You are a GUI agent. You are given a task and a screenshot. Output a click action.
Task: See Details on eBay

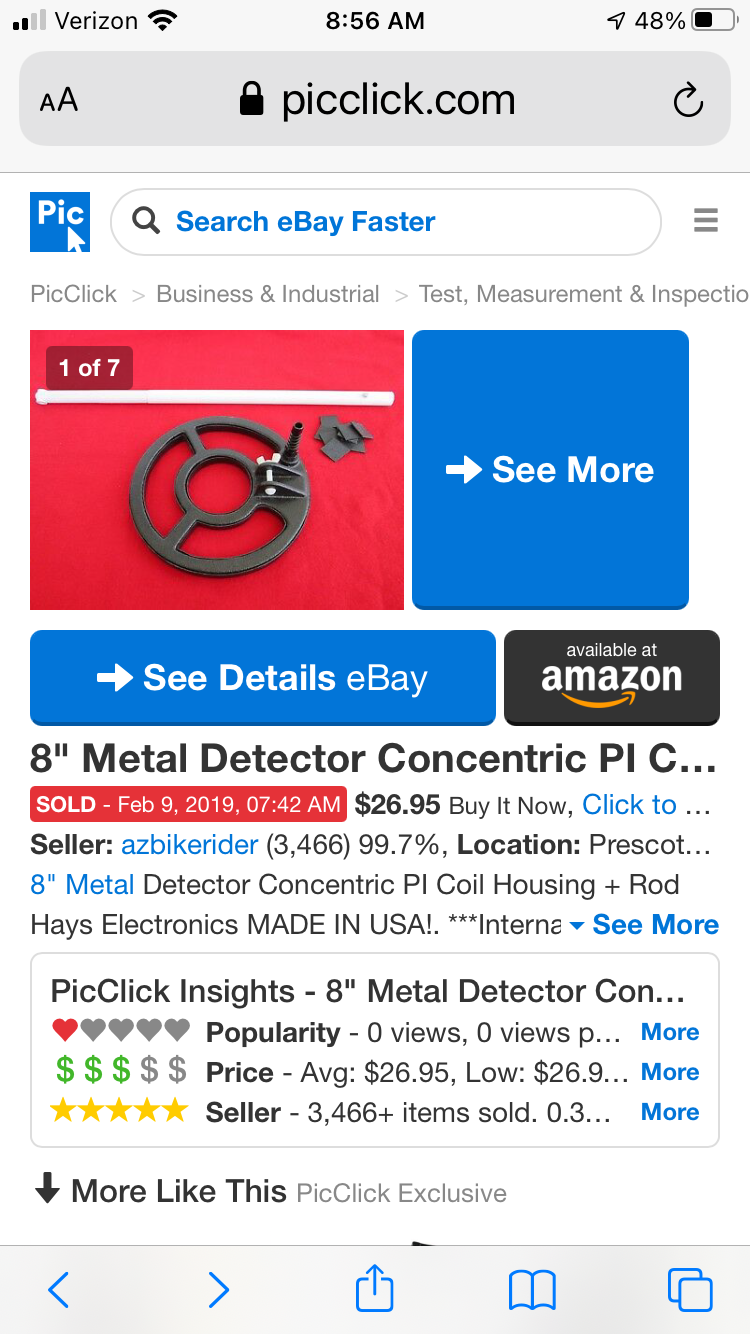[263, 678]
